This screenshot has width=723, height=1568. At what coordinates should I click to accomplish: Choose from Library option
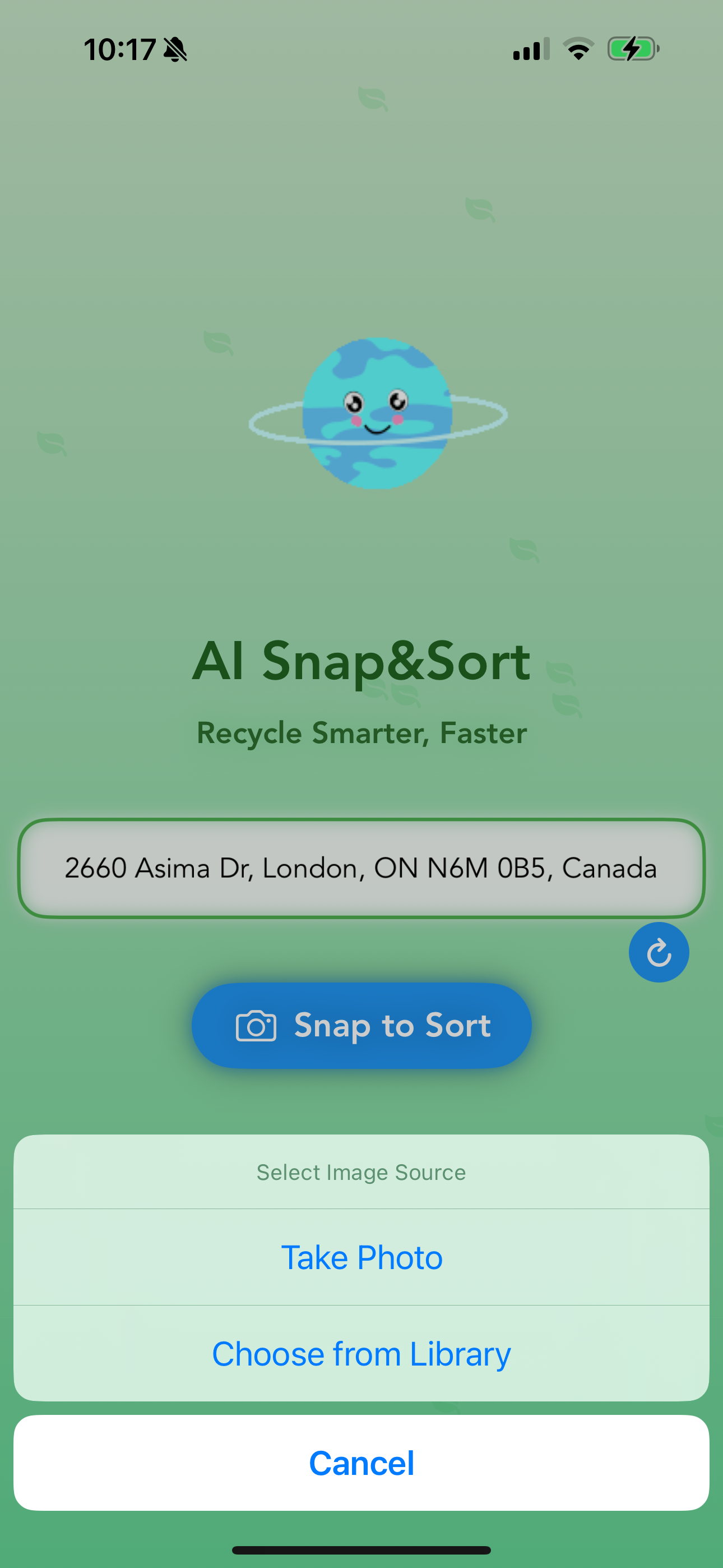(x=361, y=1353)
